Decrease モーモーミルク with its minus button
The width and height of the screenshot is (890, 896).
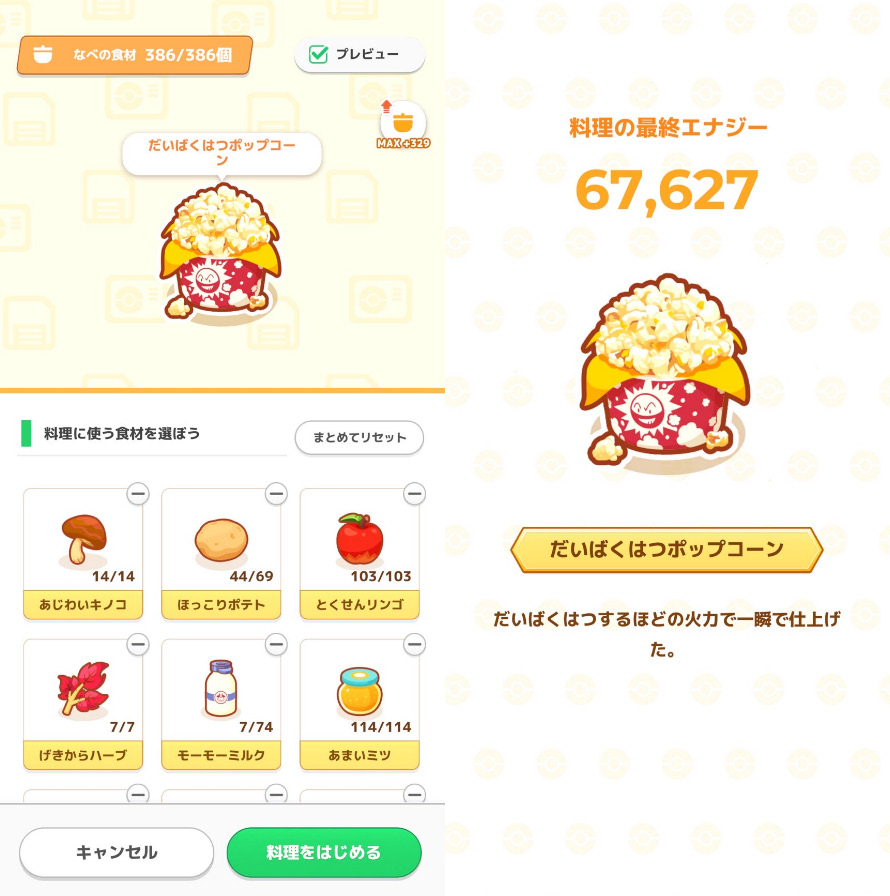pyautogui.click(x=276, y=644)
